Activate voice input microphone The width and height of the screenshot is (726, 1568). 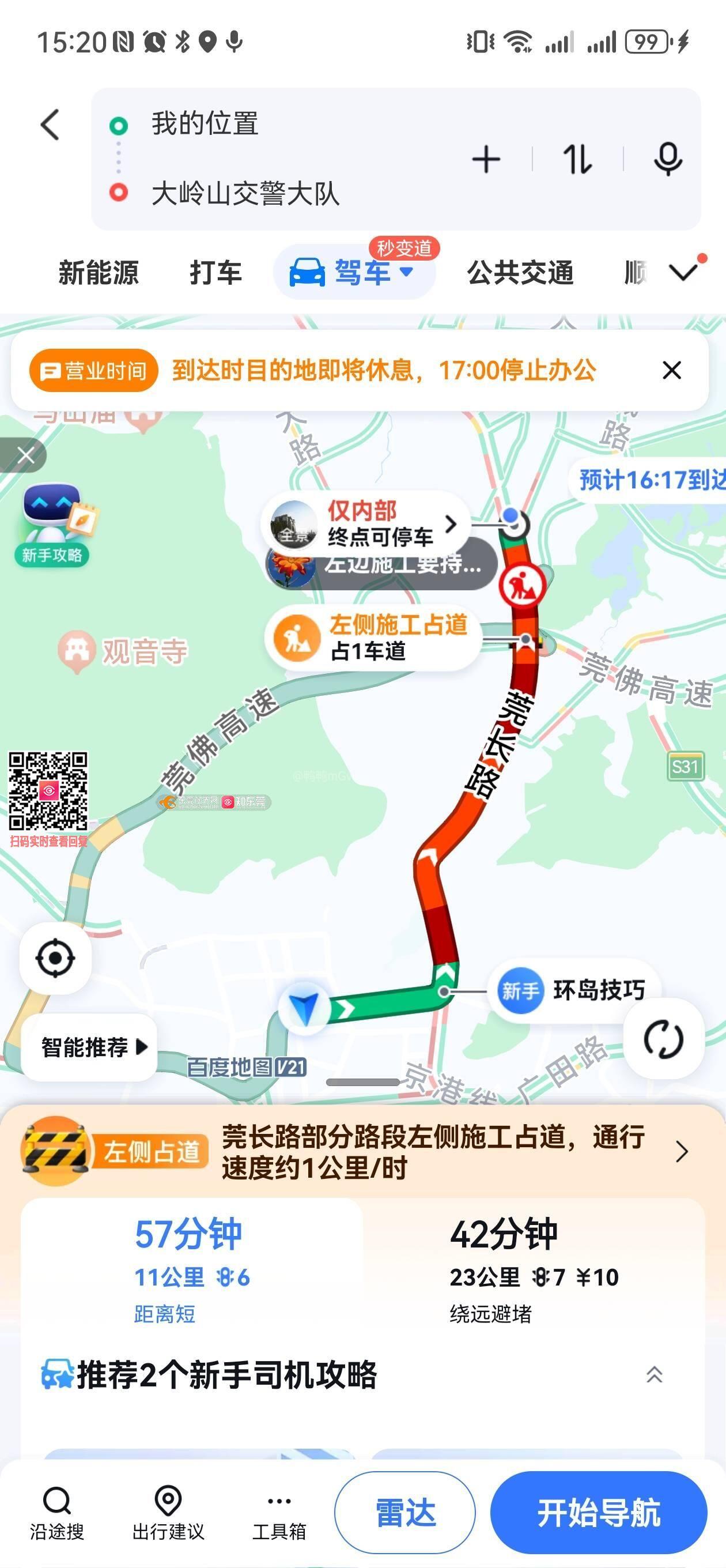coord(668,160)
